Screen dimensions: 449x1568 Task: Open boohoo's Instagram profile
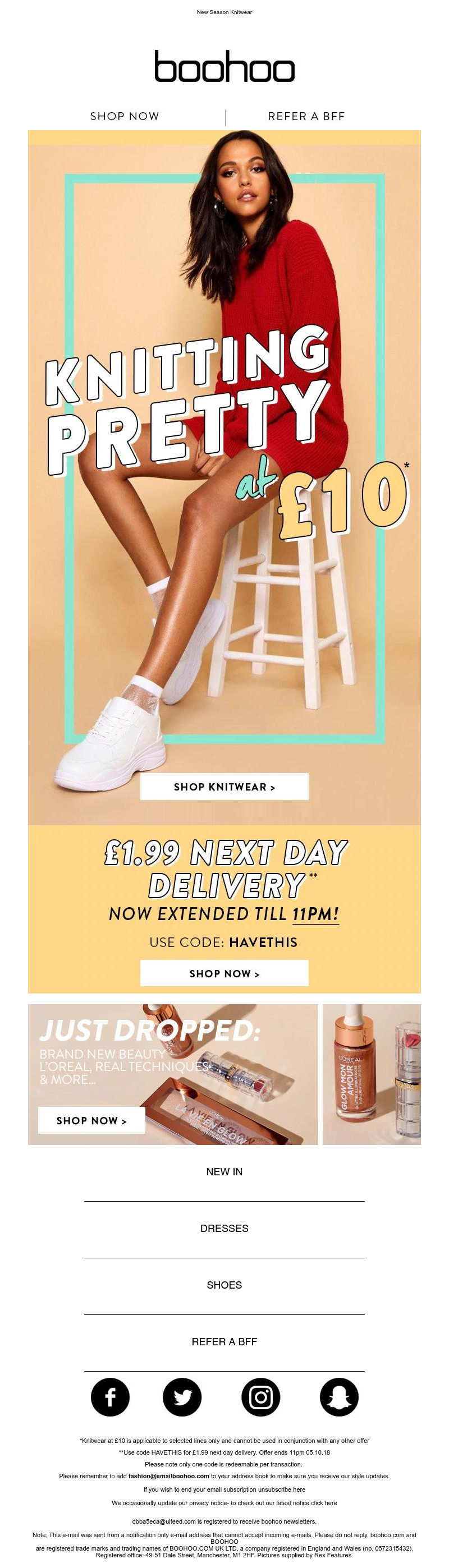[261, 1397]
